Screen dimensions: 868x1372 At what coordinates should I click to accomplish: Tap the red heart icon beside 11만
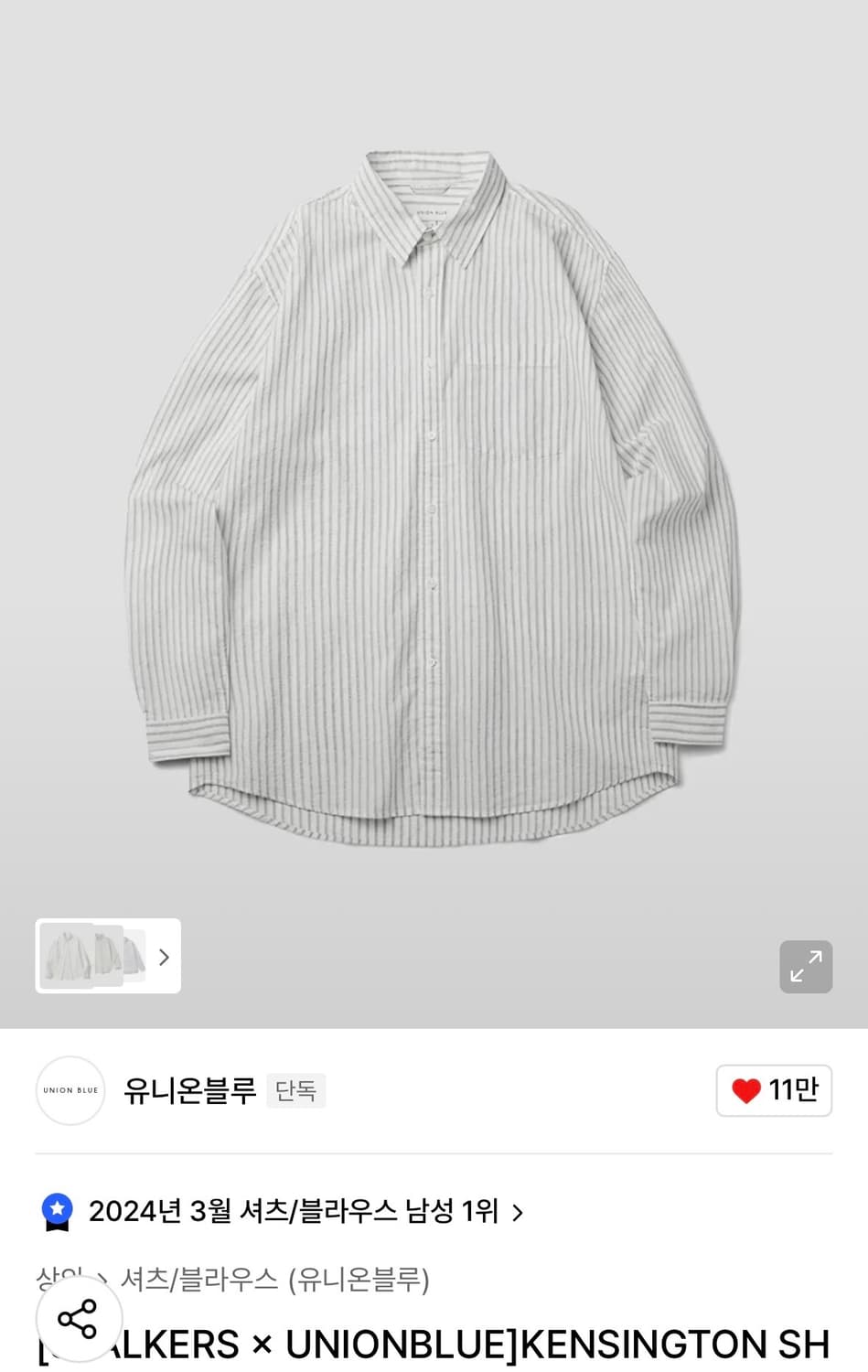748,1090
